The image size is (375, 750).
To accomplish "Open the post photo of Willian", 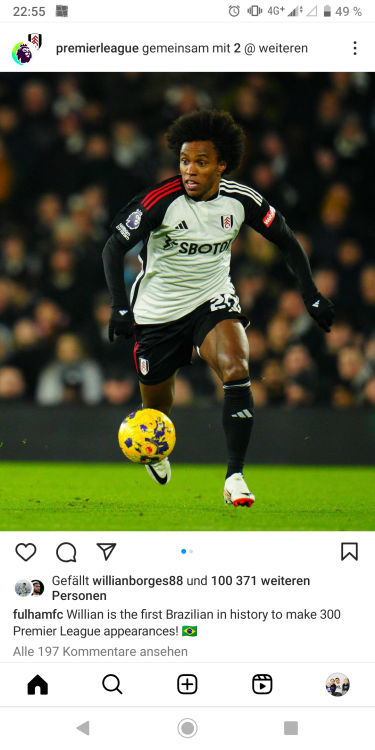I will click(188, 301).
